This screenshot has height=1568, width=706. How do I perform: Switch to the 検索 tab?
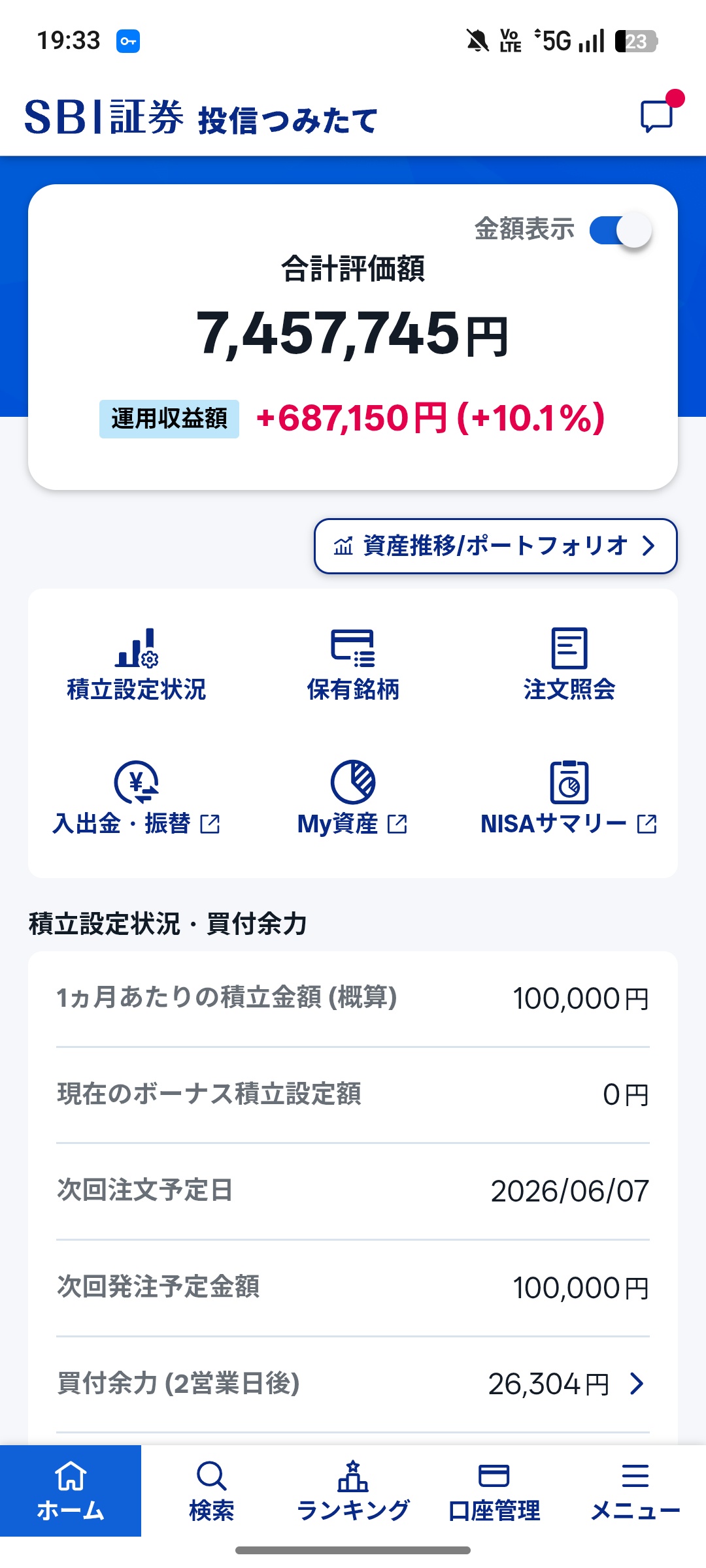coord(212,1491)
